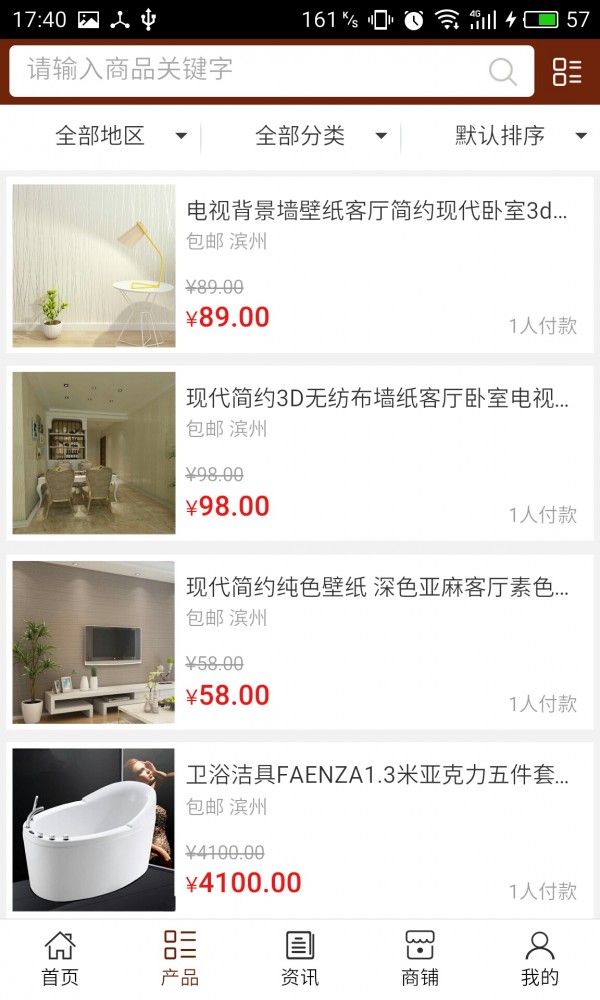Open the 默认排序 sort dropdown

tap(520, 136)
